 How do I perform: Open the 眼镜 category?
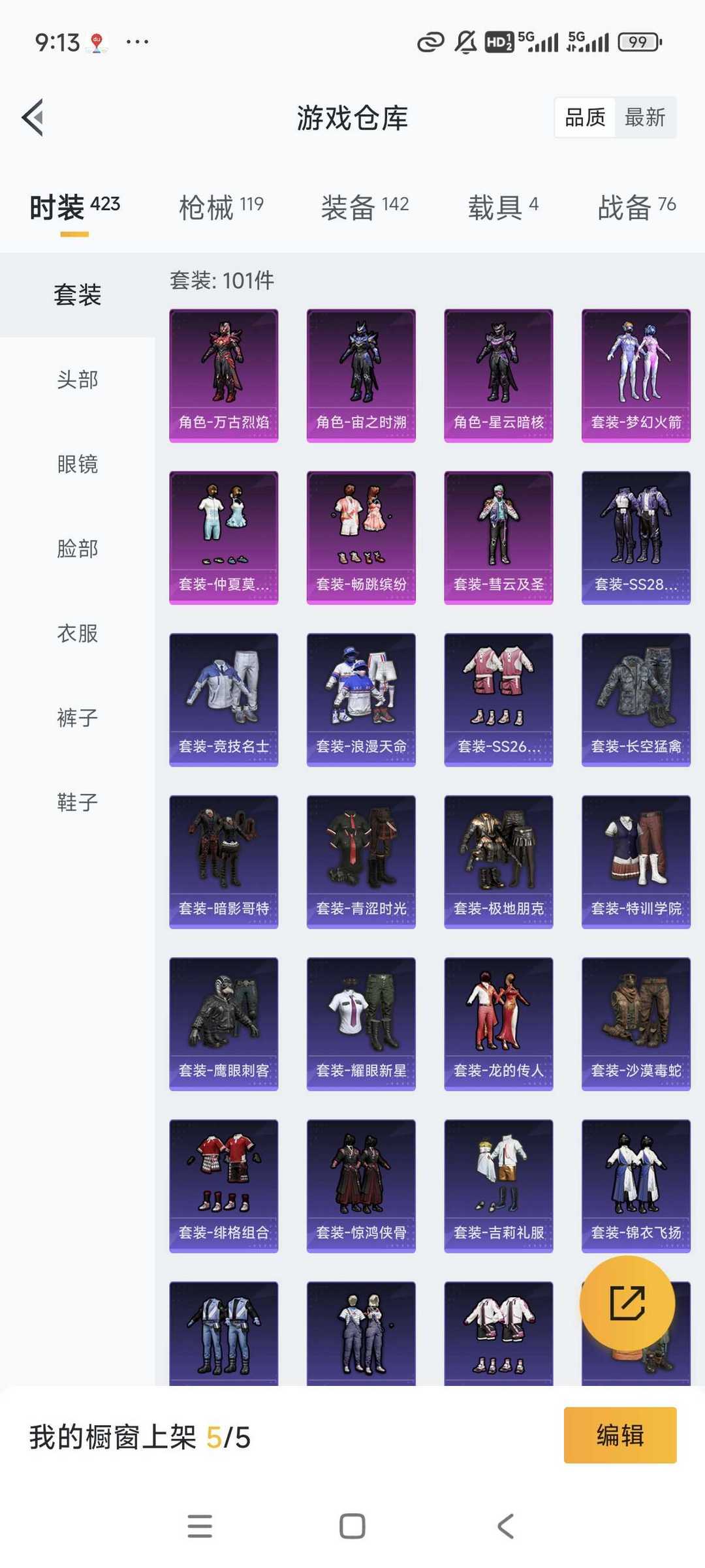coord(78,464)
